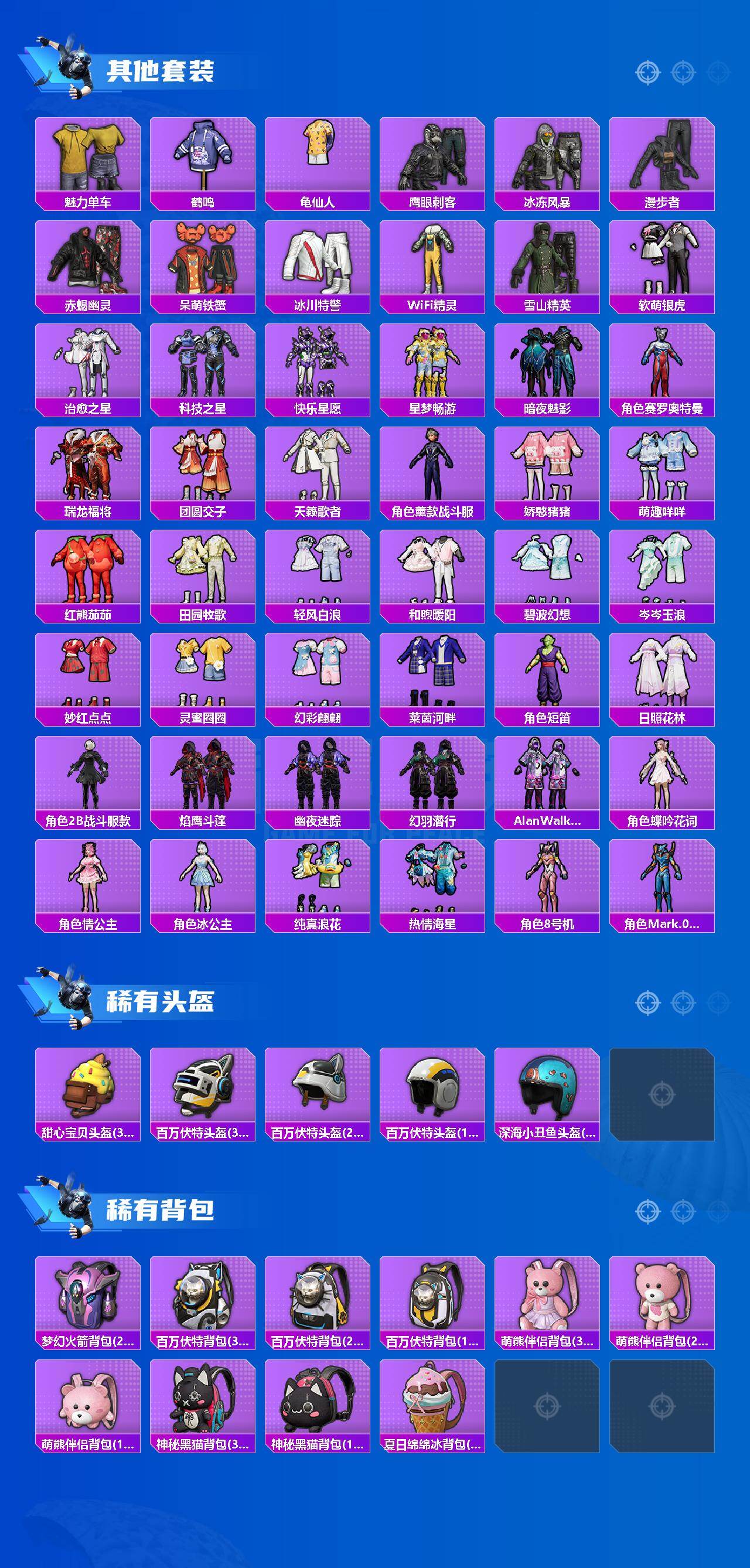The height and width of the screenshot is (1568, 750).
Task: Click the middle crosshair icon above outfit grid
Action: pyautogui.click(x=682, y=72)
